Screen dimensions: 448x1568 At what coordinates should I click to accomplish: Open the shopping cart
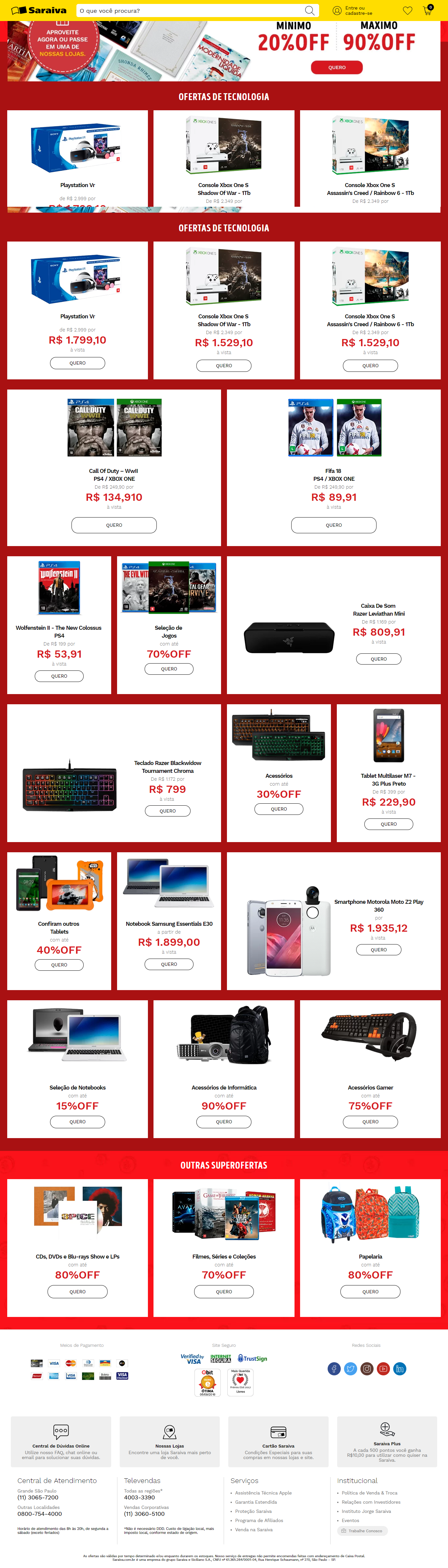(427, 11)
